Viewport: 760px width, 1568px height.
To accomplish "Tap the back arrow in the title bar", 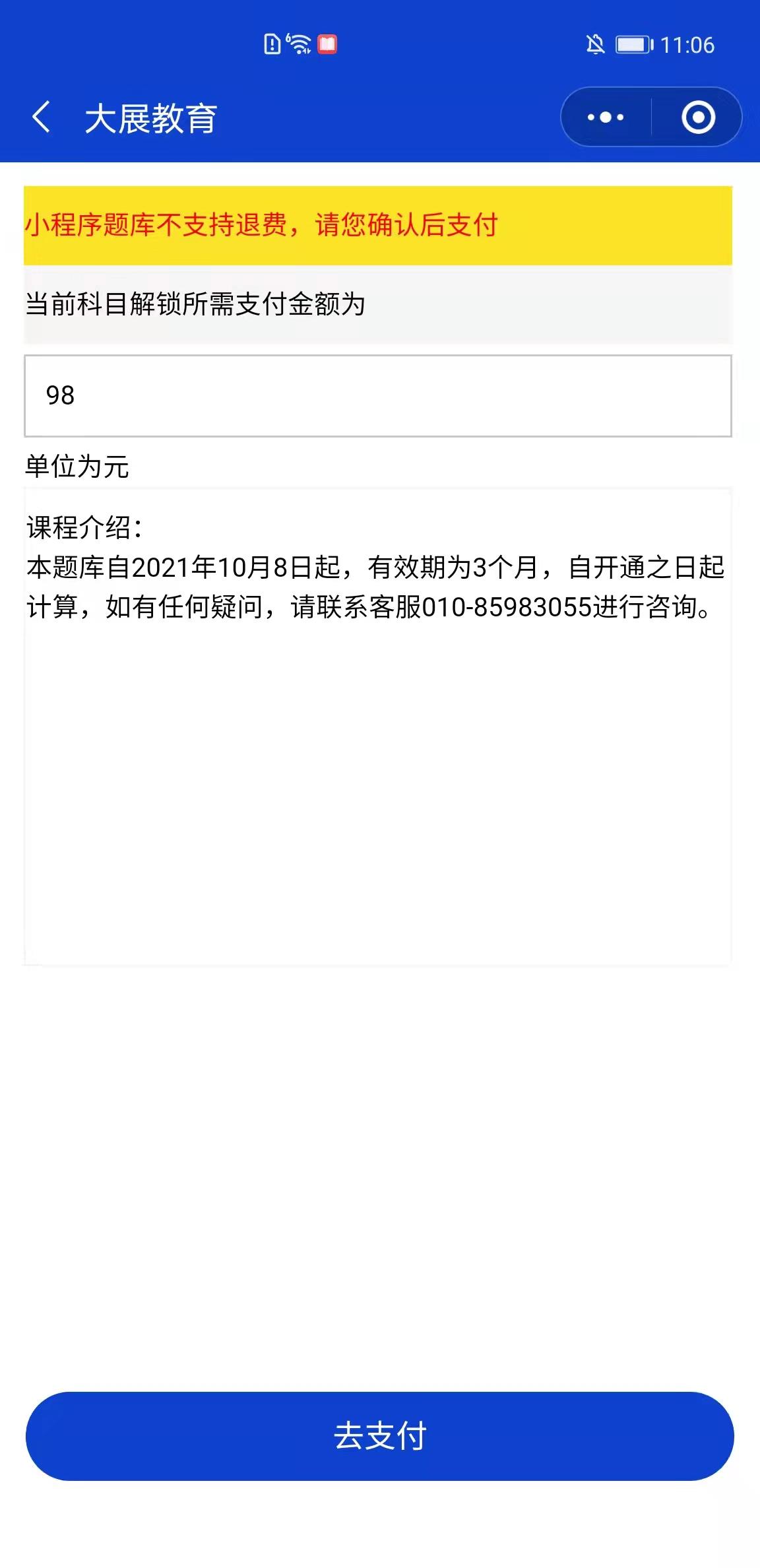I will click(41, 116).
